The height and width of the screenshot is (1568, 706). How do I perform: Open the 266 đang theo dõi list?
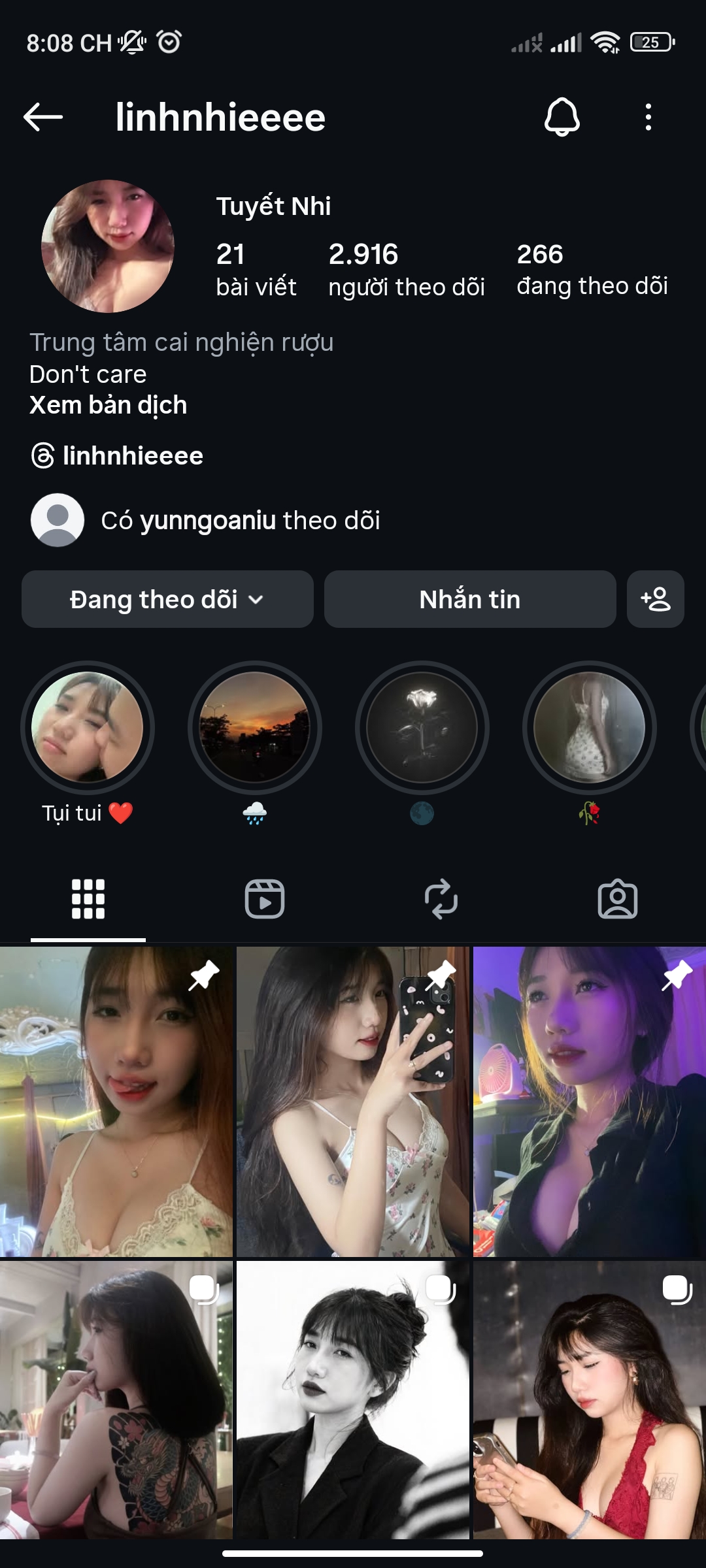coord(592,269)
